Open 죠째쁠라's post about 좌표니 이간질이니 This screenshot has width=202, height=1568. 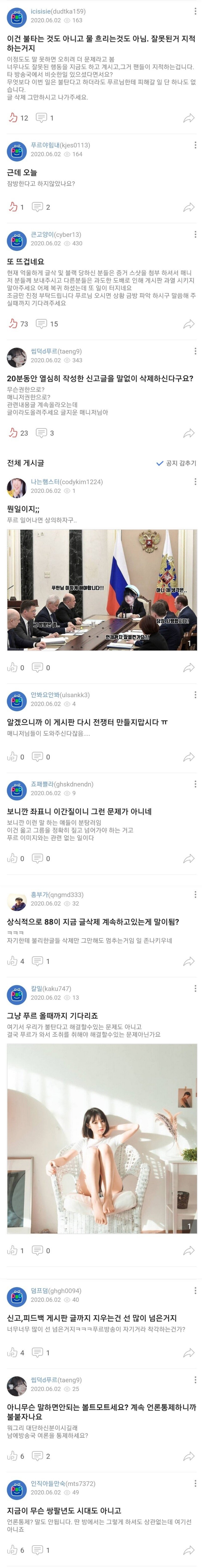(x=79, y=812)
